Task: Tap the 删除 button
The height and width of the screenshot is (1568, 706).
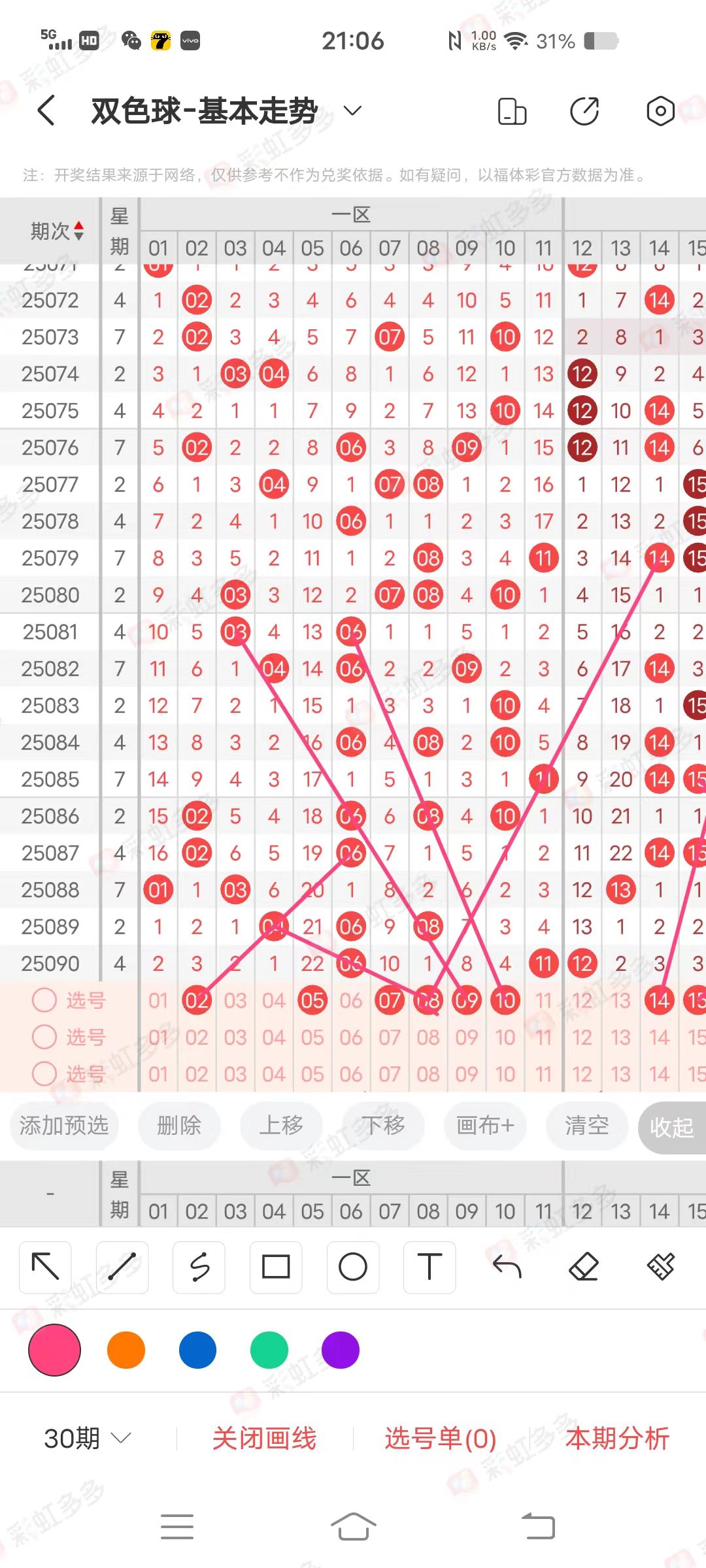Action: coord(179,1126)
